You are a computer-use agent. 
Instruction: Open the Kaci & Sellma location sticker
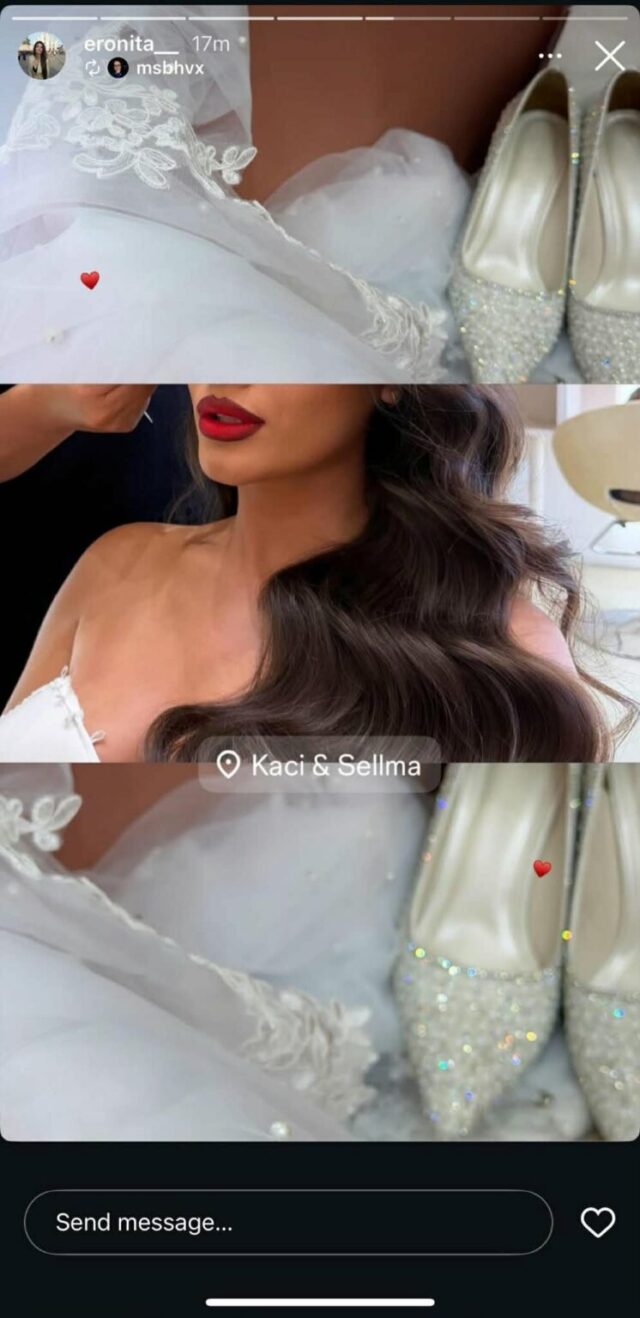tap(320, 766)
